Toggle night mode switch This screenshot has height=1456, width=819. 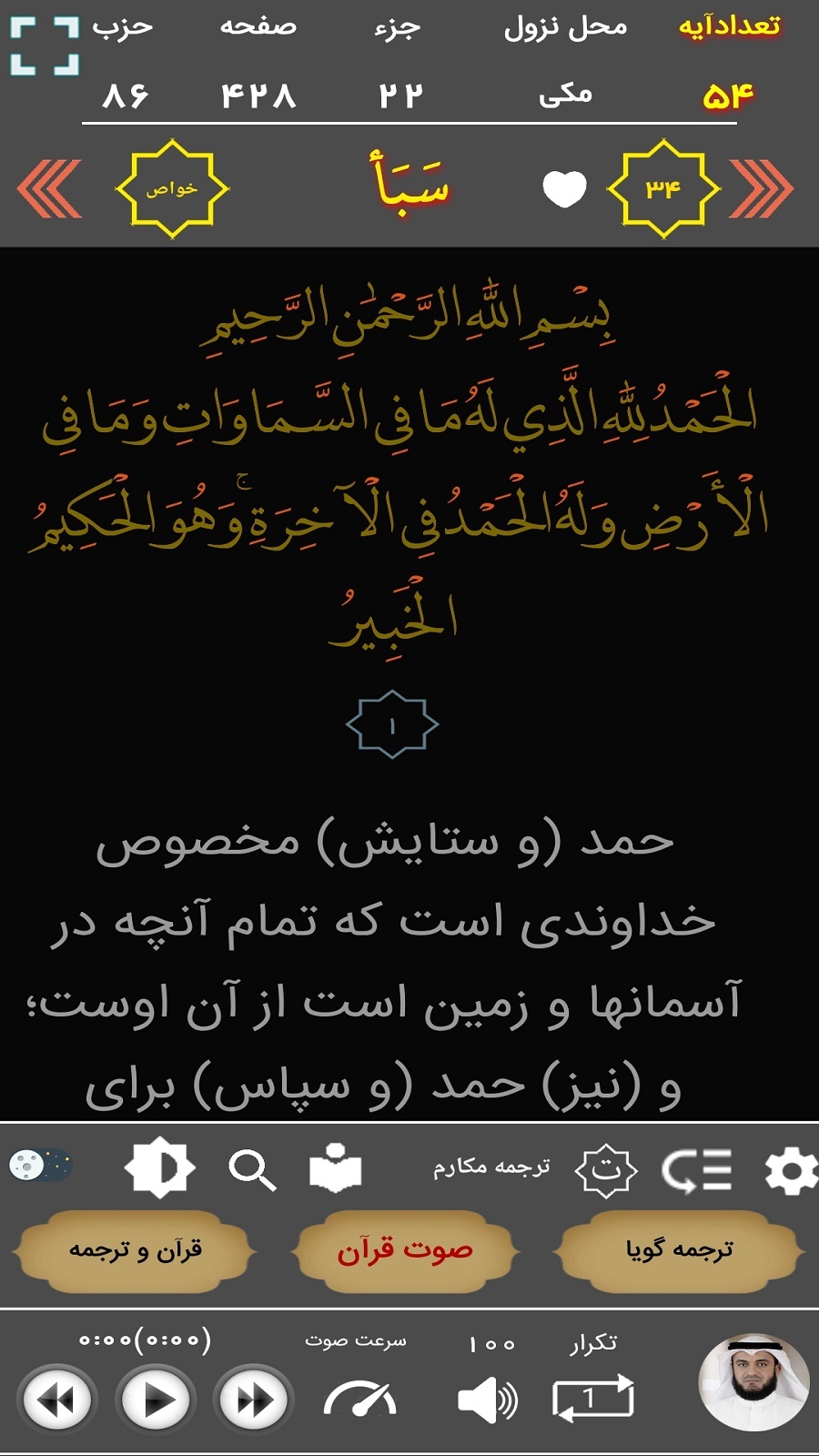[40, 1165]
